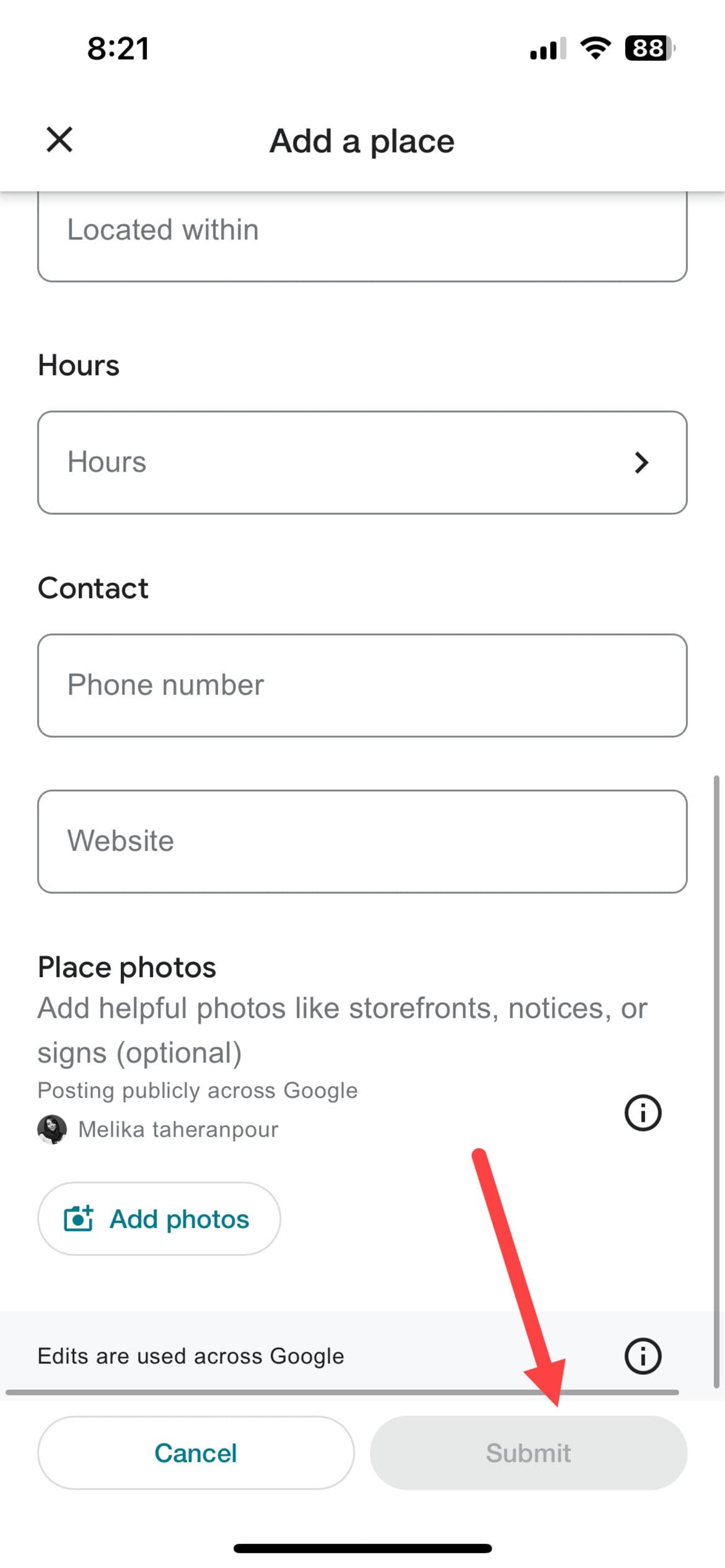Tap the Add photos button

point(159,1219)
